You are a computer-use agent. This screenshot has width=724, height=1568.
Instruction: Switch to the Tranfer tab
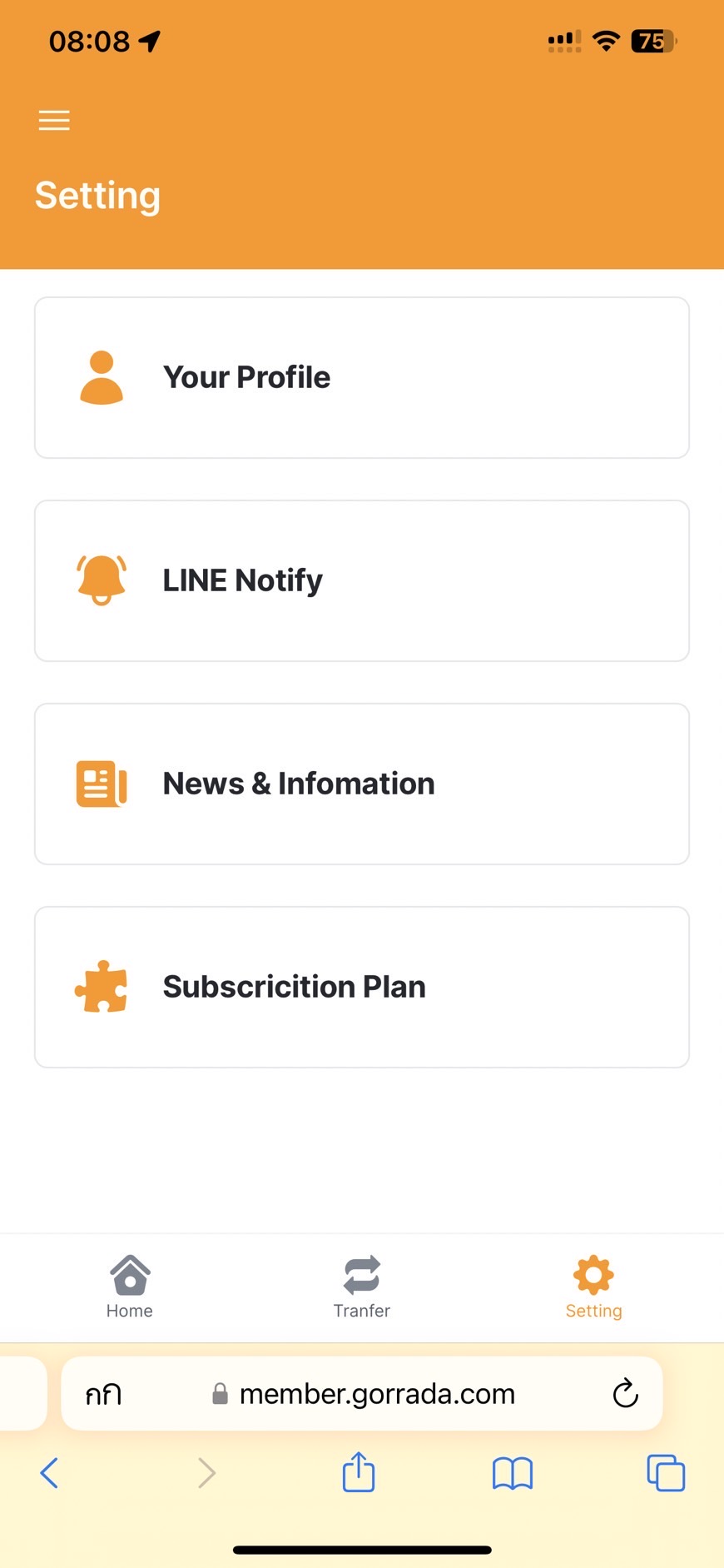coord(361,1287)
